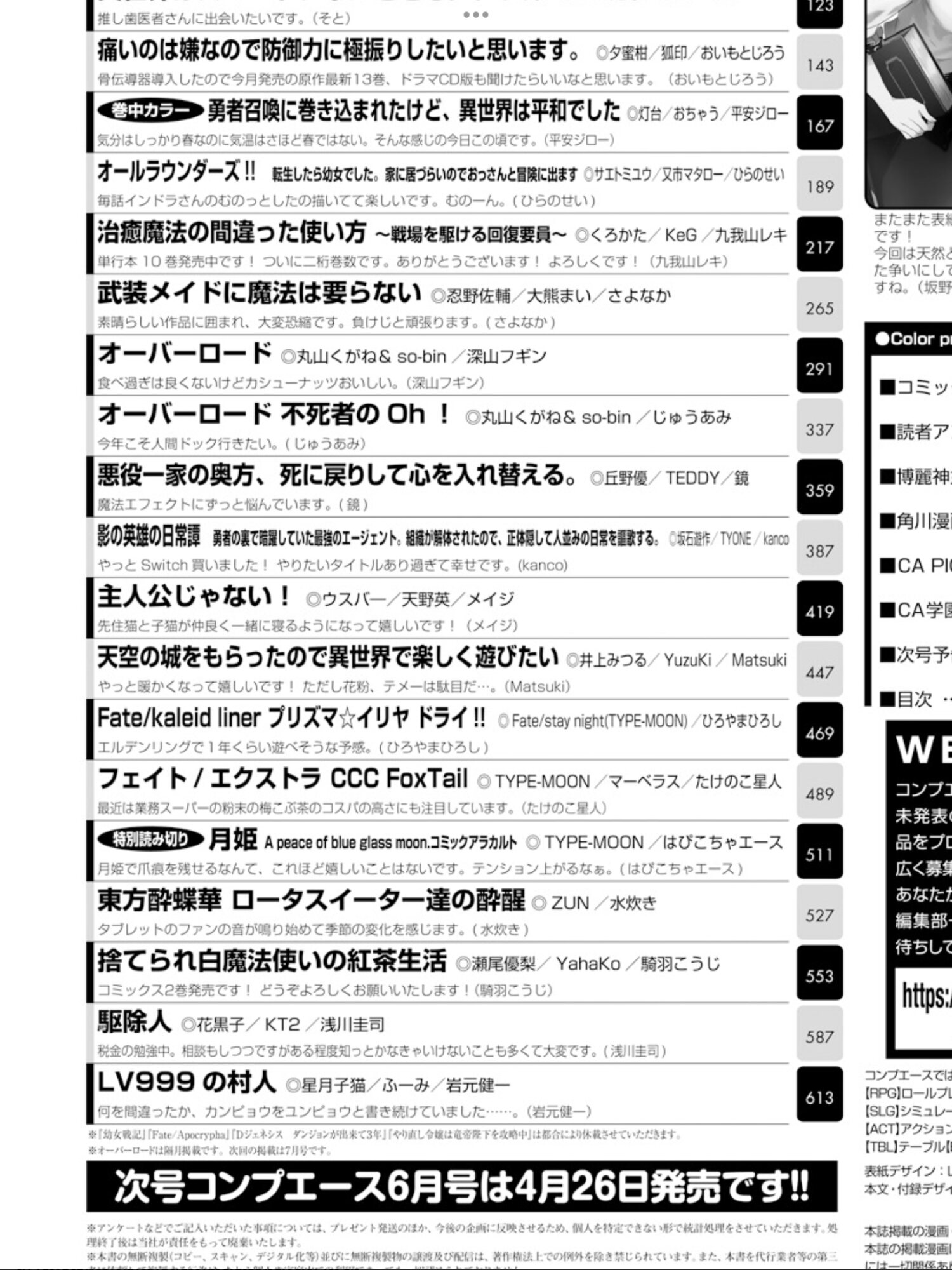Image resolution: width=952 pixels, height=1270 pixels.
Task: Open the multitasking dots at top
Action: click(x=475, y=15)
